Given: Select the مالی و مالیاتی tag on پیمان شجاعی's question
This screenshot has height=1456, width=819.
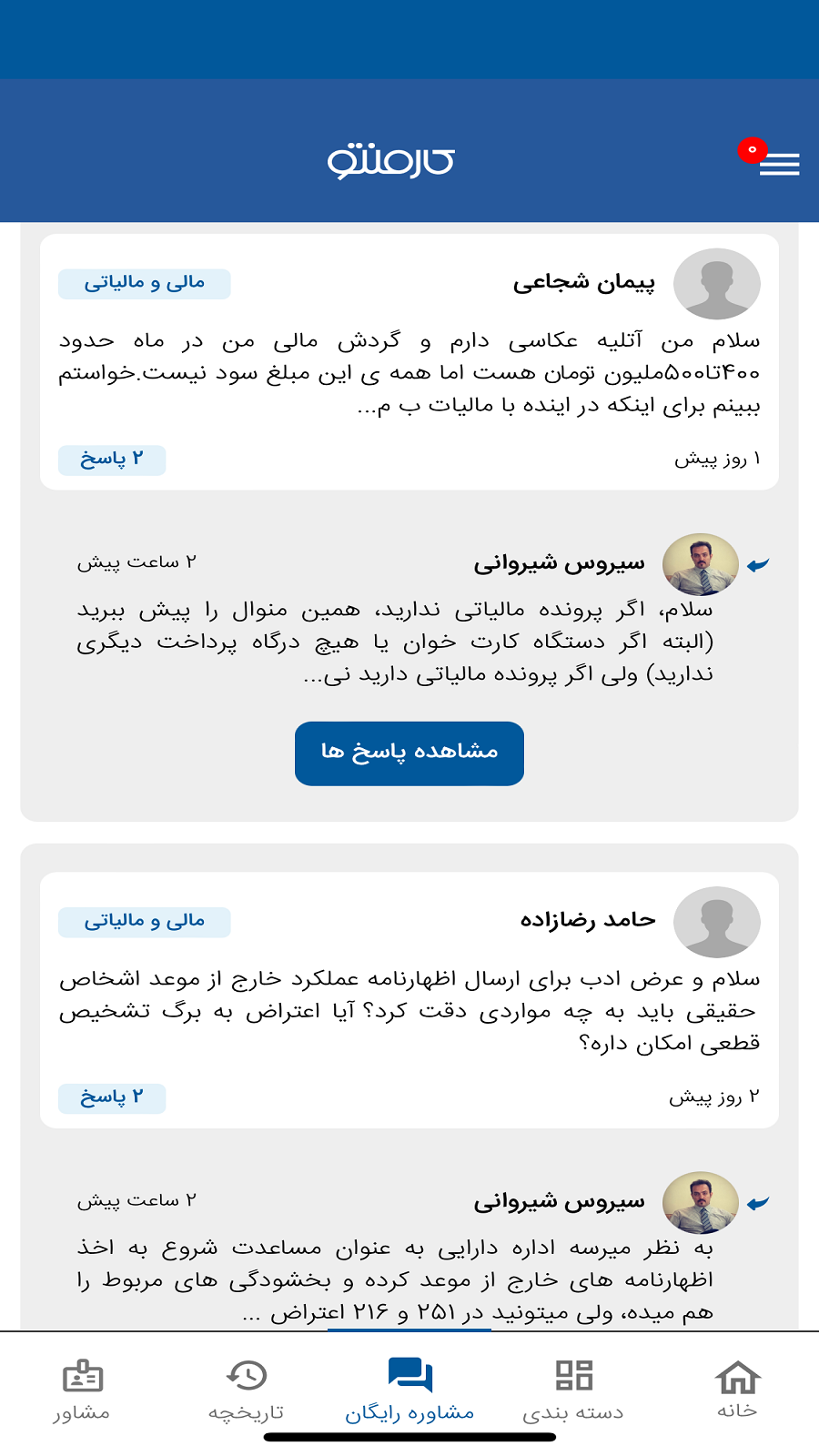Looking at the screenshot, I should click(143, 283).
